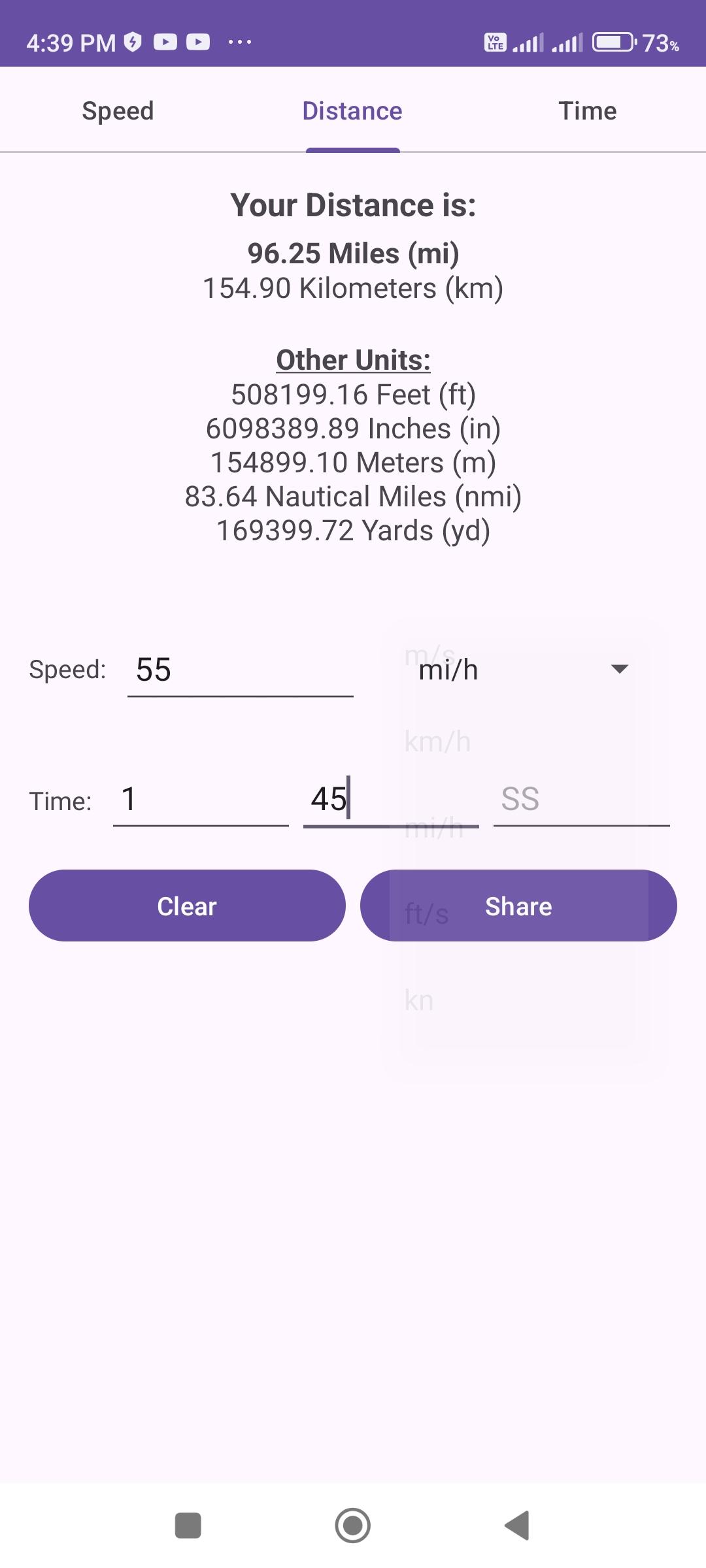Image resolution: width=706 pixels, height=1568 pixels.
Task: Share the distance result
Action: [x=518, y=906]
